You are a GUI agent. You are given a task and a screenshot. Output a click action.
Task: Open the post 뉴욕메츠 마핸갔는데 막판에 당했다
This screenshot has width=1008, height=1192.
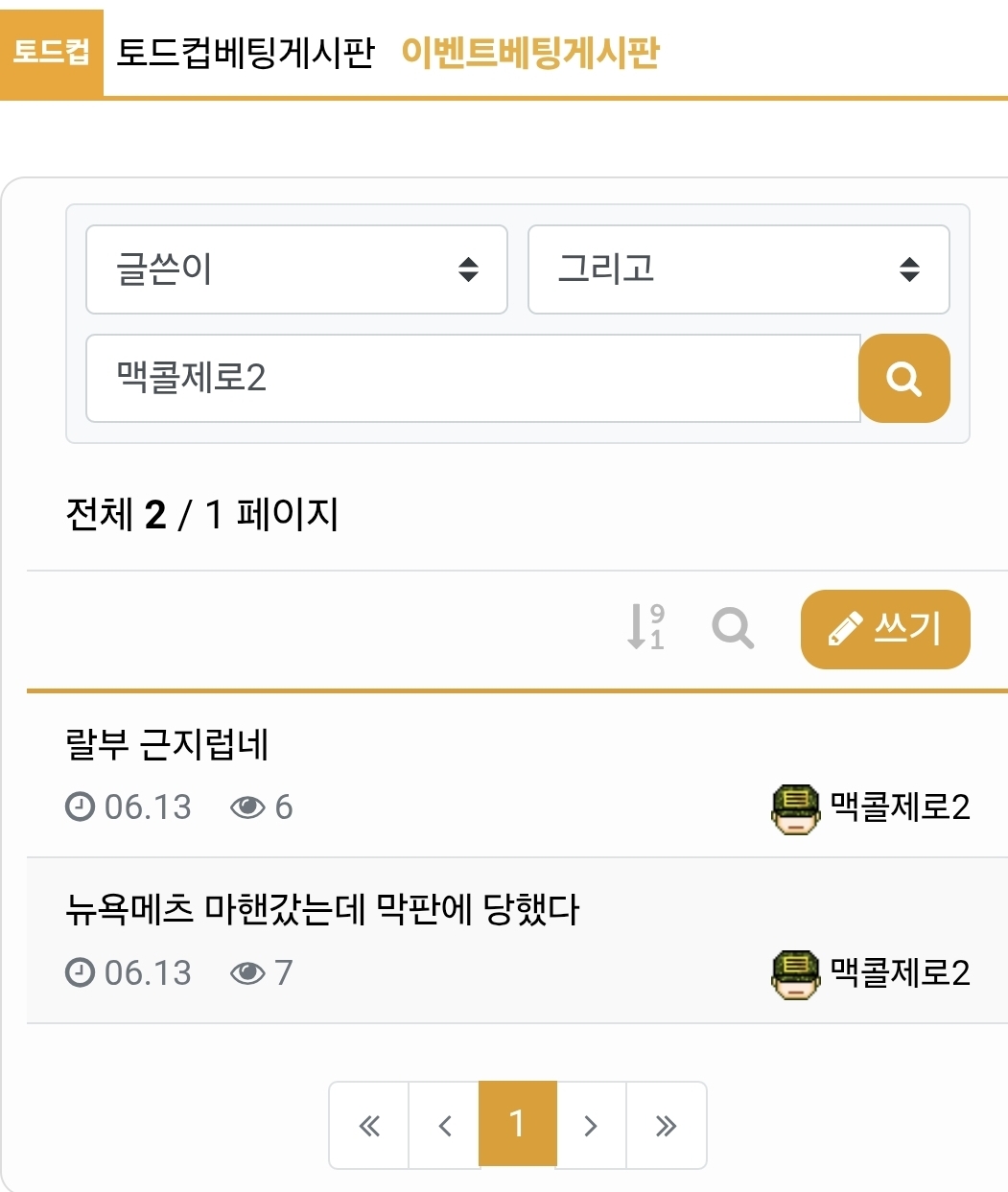coord(322,909)
